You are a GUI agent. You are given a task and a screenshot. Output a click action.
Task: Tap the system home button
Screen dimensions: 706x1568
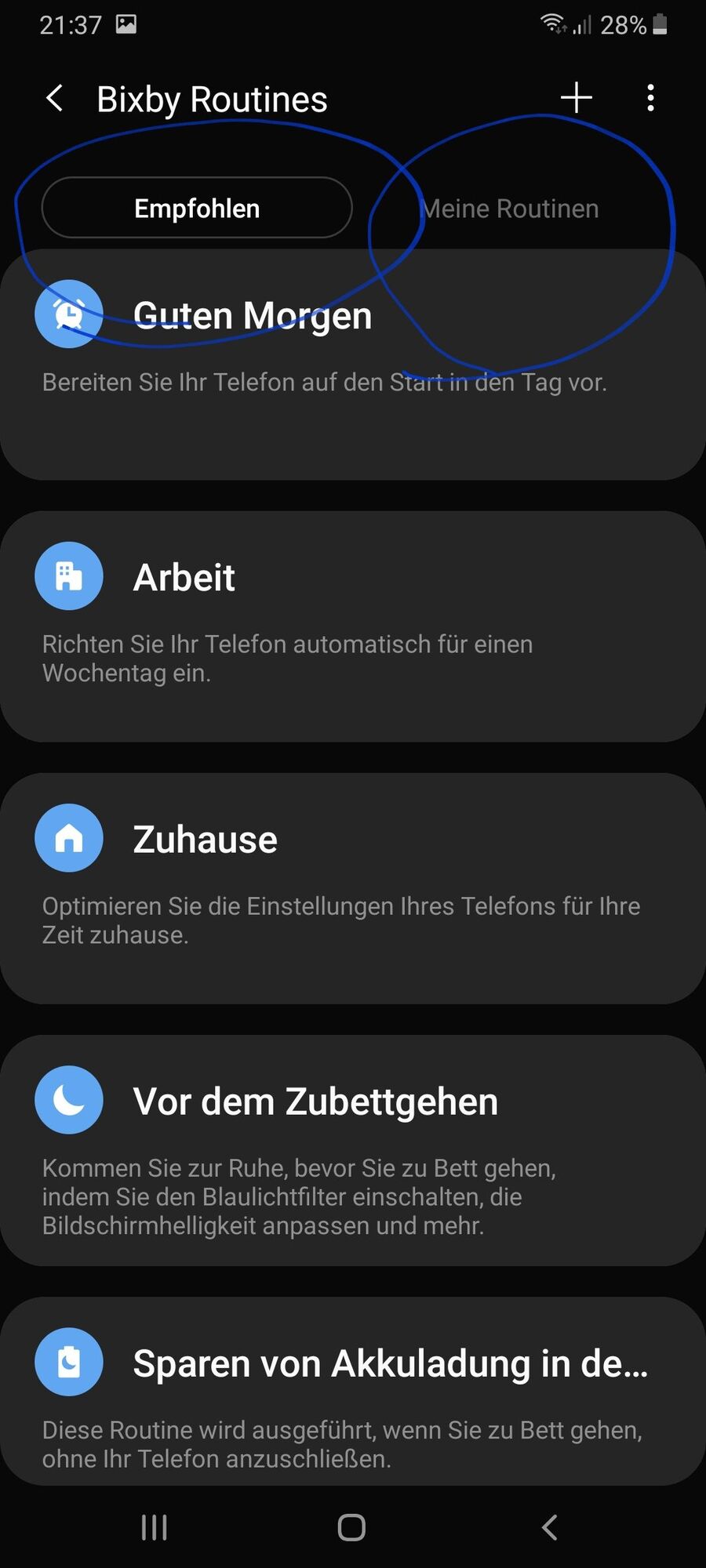[x=351, y=1527]
